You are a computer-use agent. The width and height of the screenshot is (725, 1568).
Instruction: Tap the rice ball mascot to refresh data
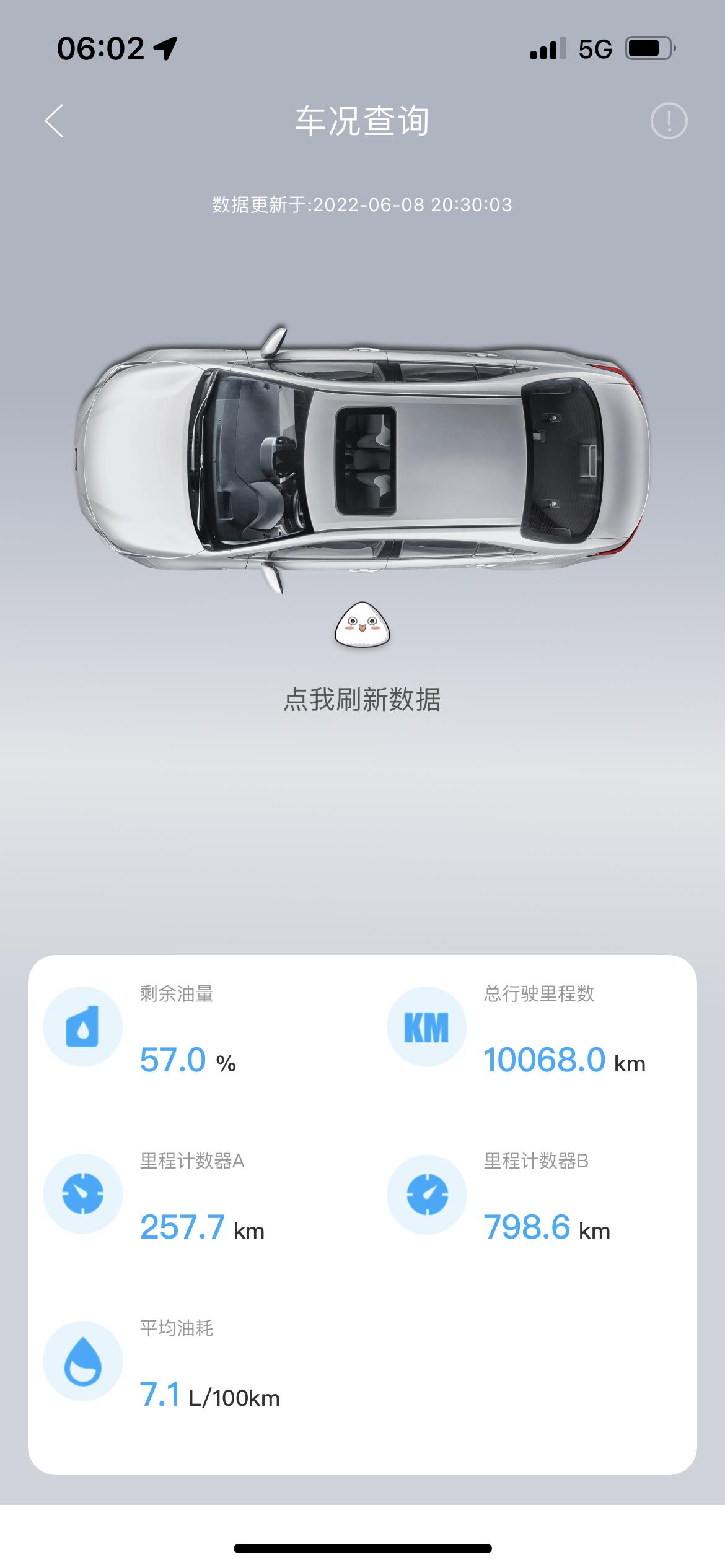tap(362, 627)
